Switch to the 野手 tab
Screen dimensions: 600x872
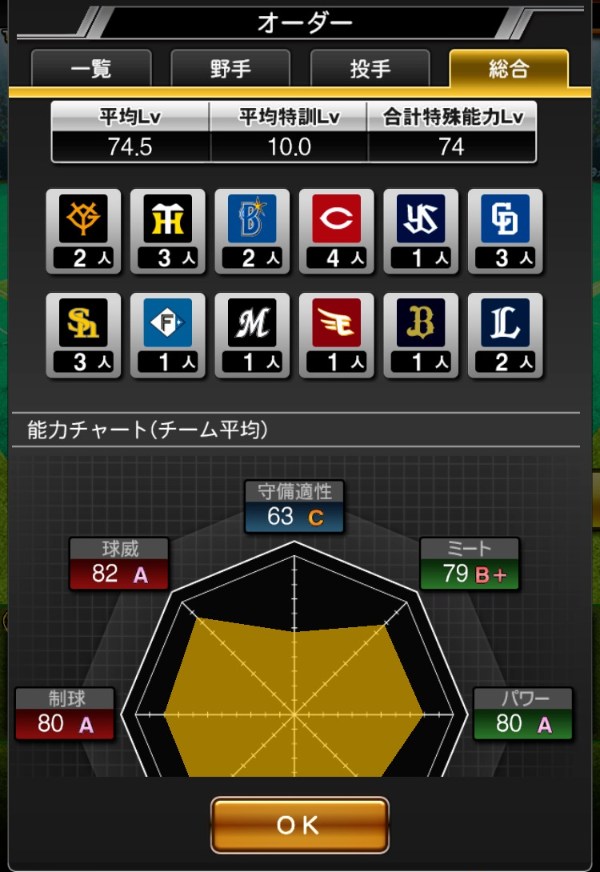(230, 69)
